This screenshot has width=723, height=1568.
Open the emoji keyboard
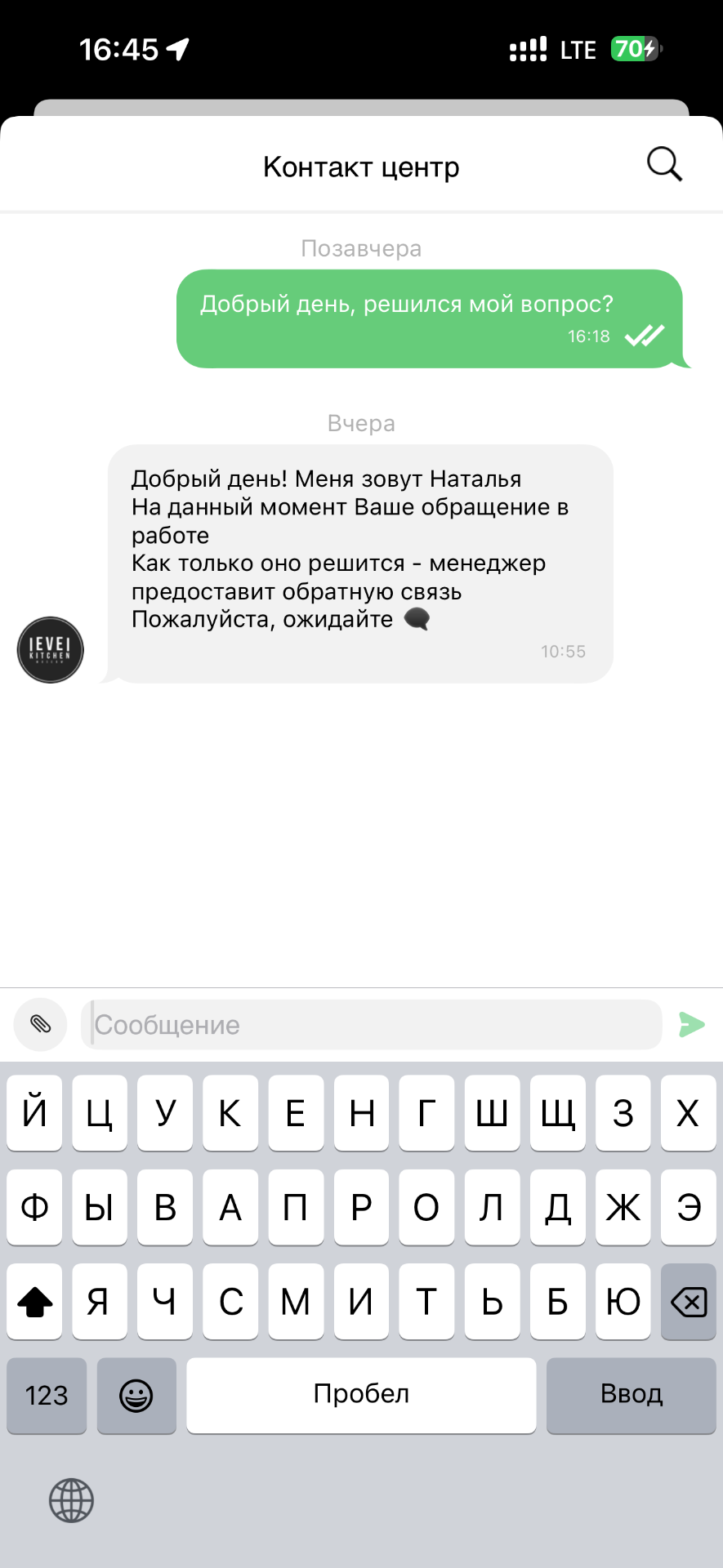tap(136, 1395)
